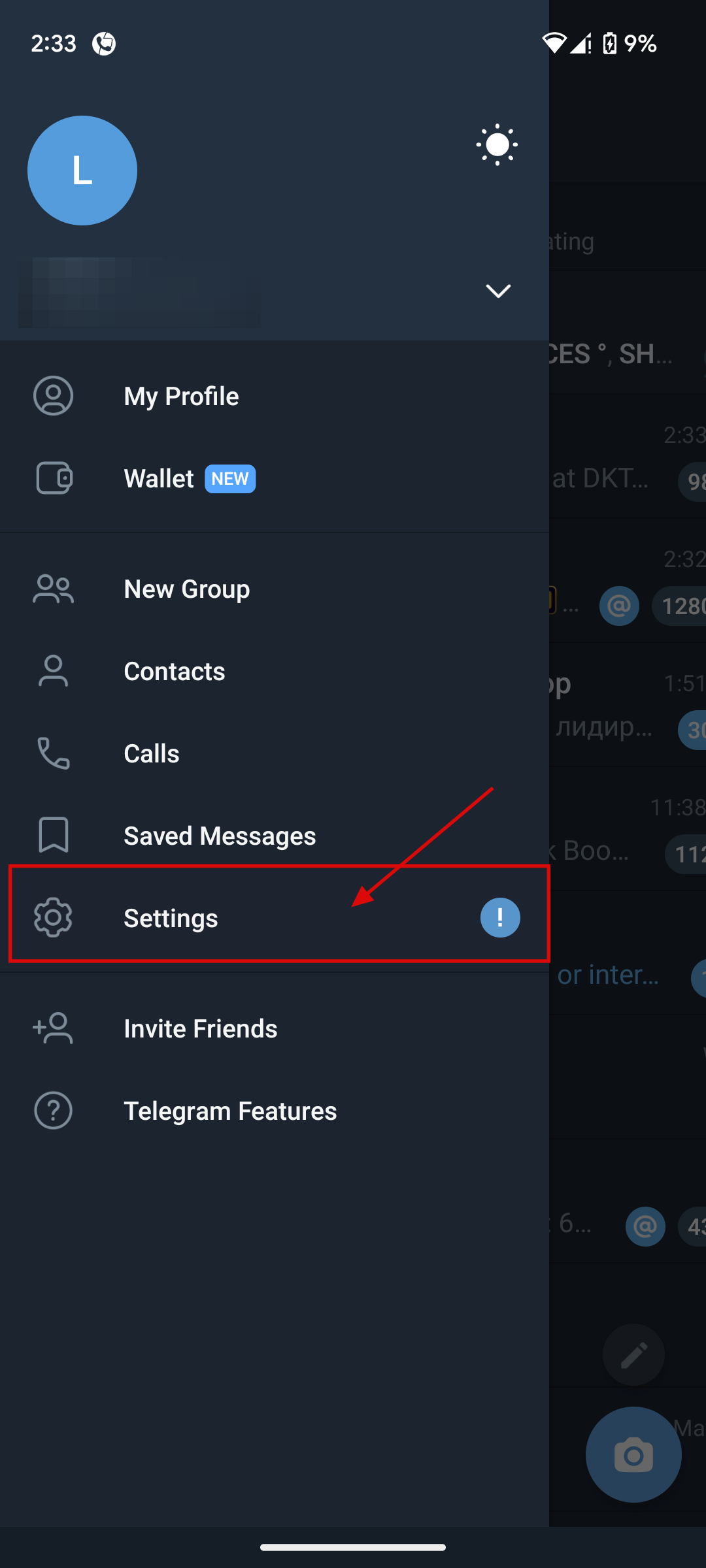Open Settings
This screenshot has width=706, height=1568.
tap(171, 918)
